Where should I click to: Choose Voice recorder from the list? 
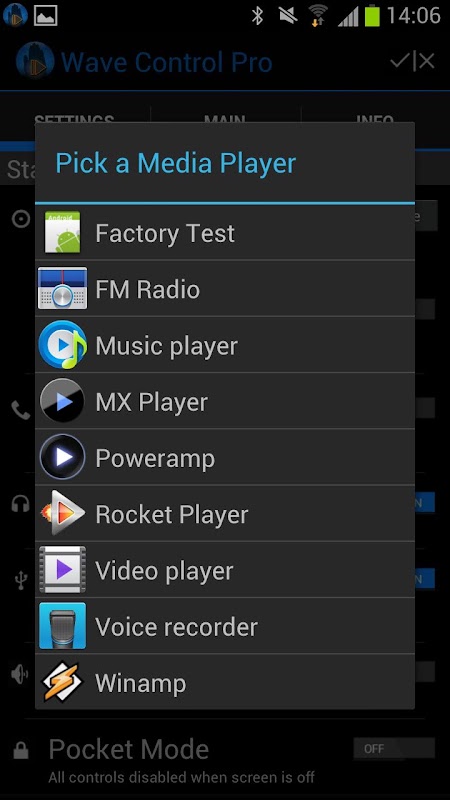tap(224, 626)
